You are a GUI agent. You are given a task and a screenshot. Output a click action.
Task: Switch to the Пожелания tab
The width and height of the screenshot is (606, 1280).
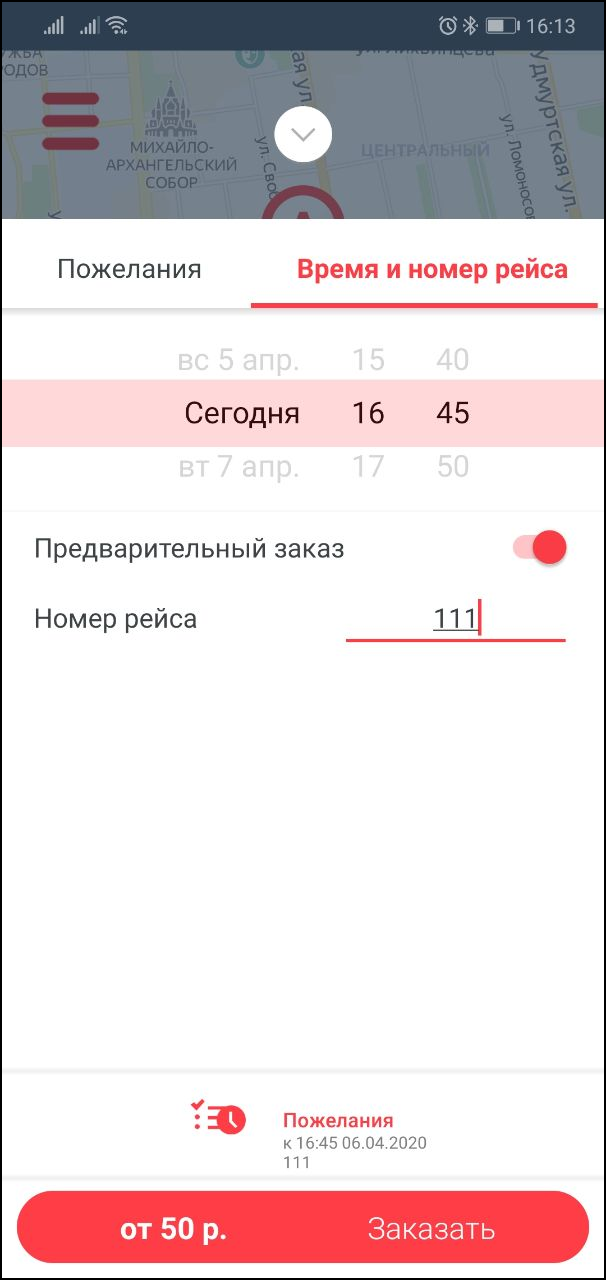pos(129,269)
